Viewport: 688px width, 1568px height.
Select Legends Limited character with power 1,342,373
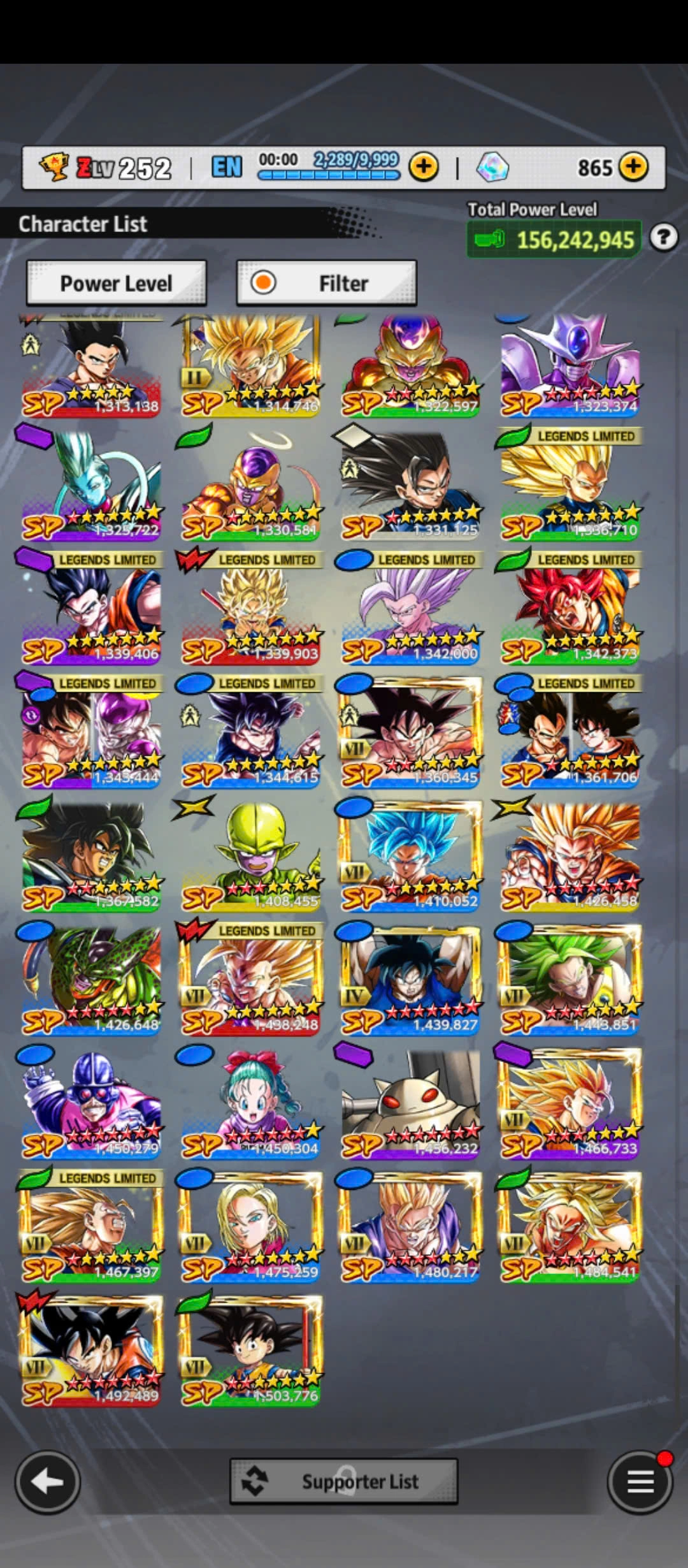pyautogui.click(x=570, y=608)
